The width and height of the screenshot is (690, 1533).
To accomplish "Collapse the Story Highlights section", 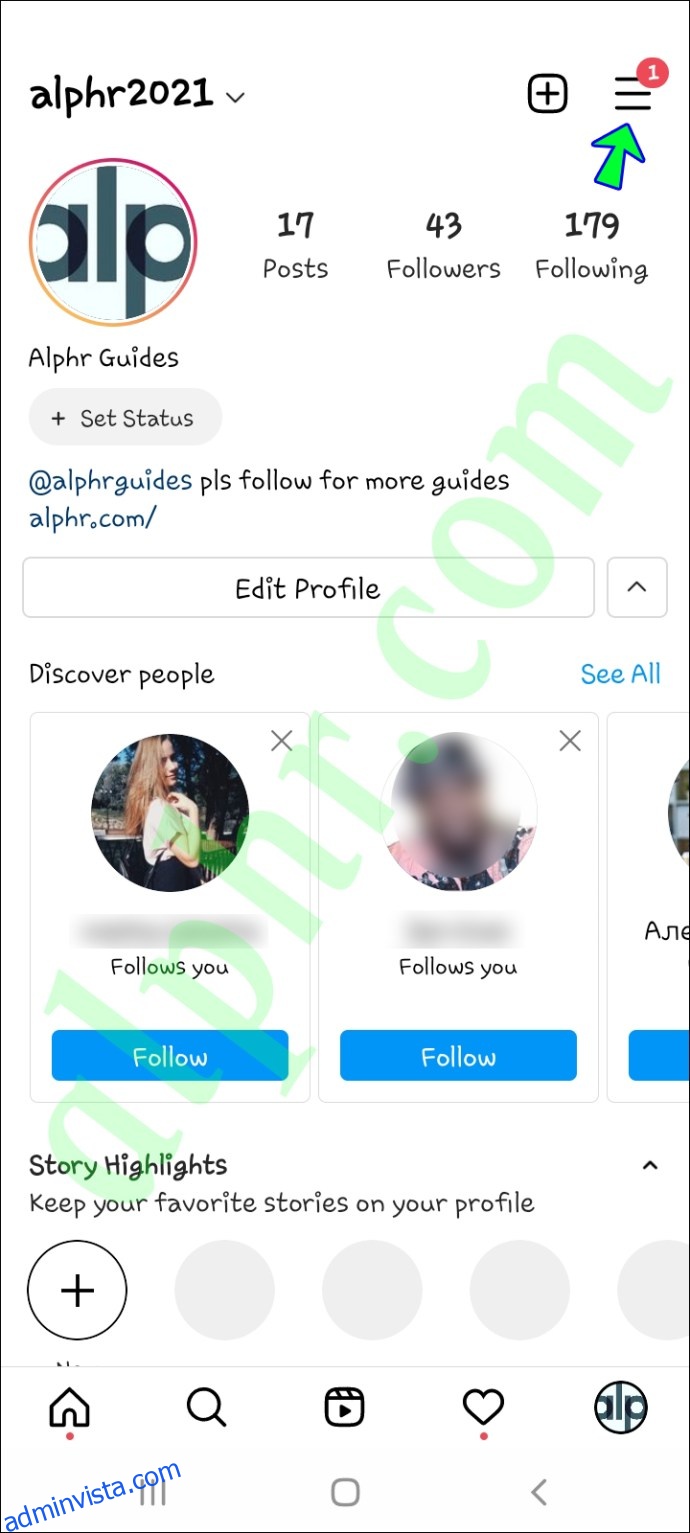I will (650, 1166).
